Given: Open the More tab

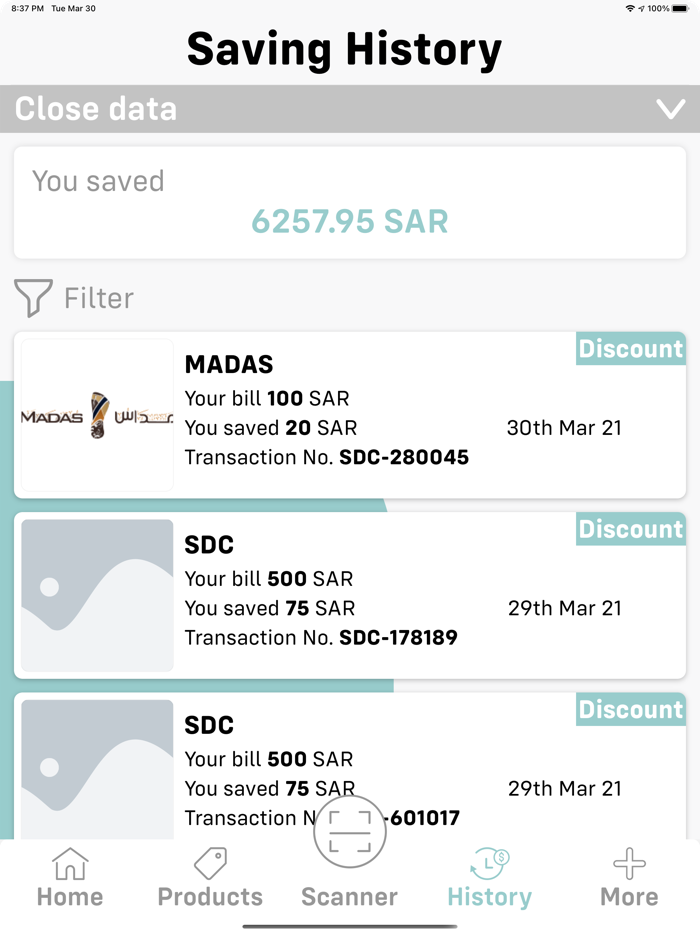Looking at the screenshot, I should (x=629, y=878).
